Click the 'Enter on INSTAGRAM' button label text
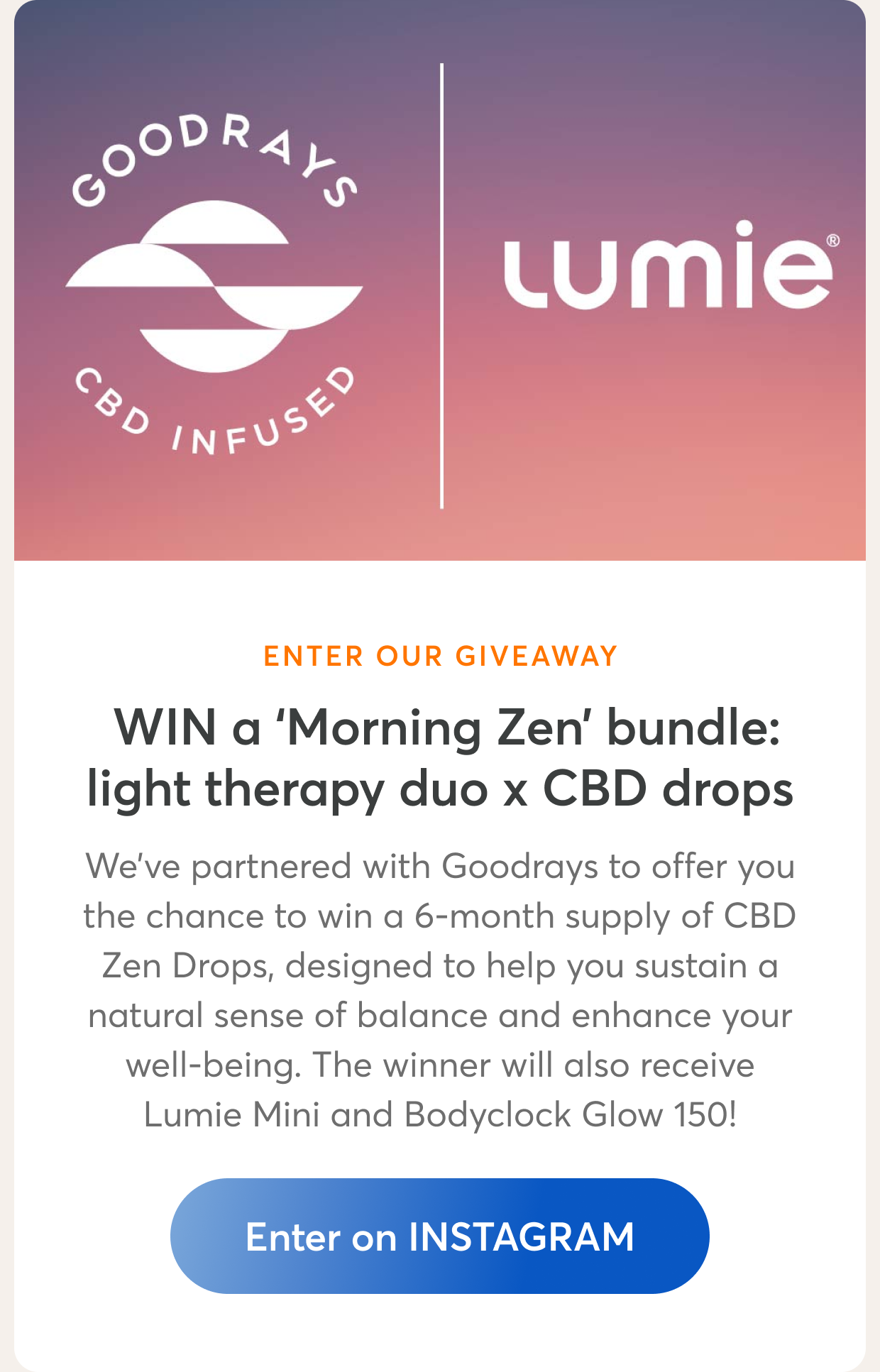The height and width of the screenshot is (1372, 880). coord(440,1235)
